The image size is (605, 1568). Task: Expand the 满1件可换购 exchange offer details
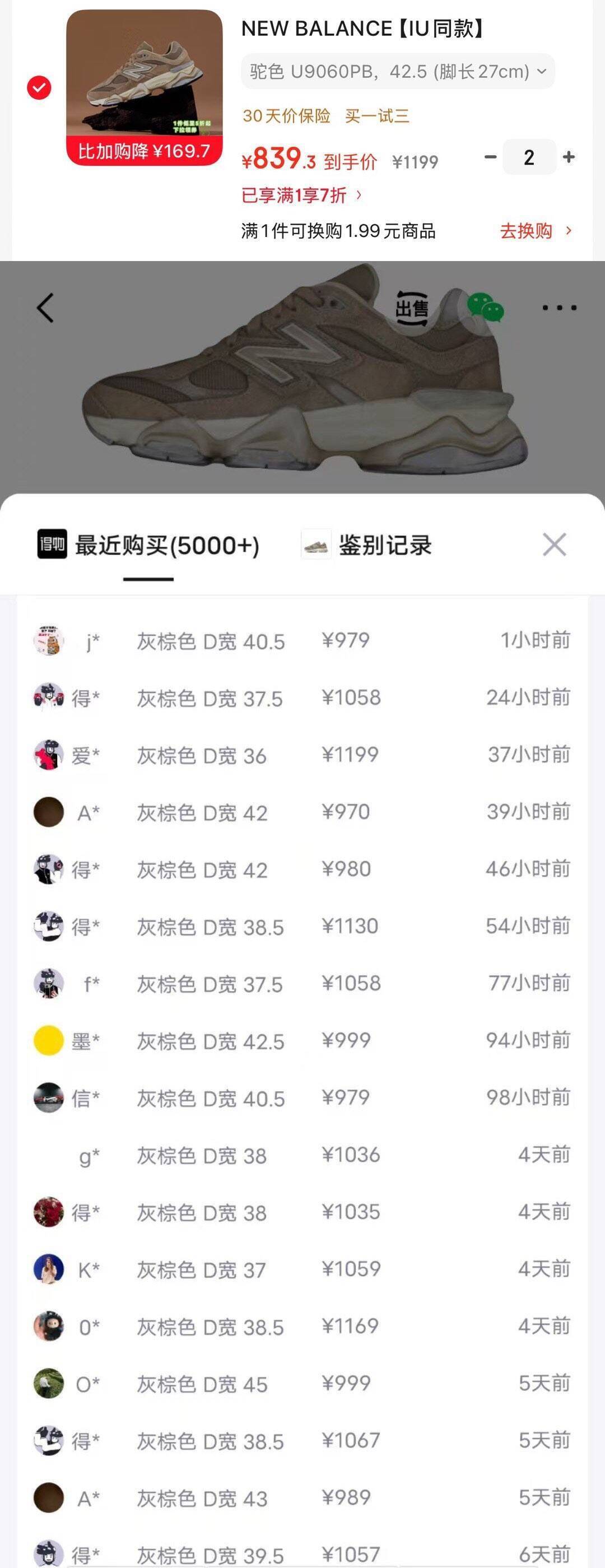click(x=339, y=231)
